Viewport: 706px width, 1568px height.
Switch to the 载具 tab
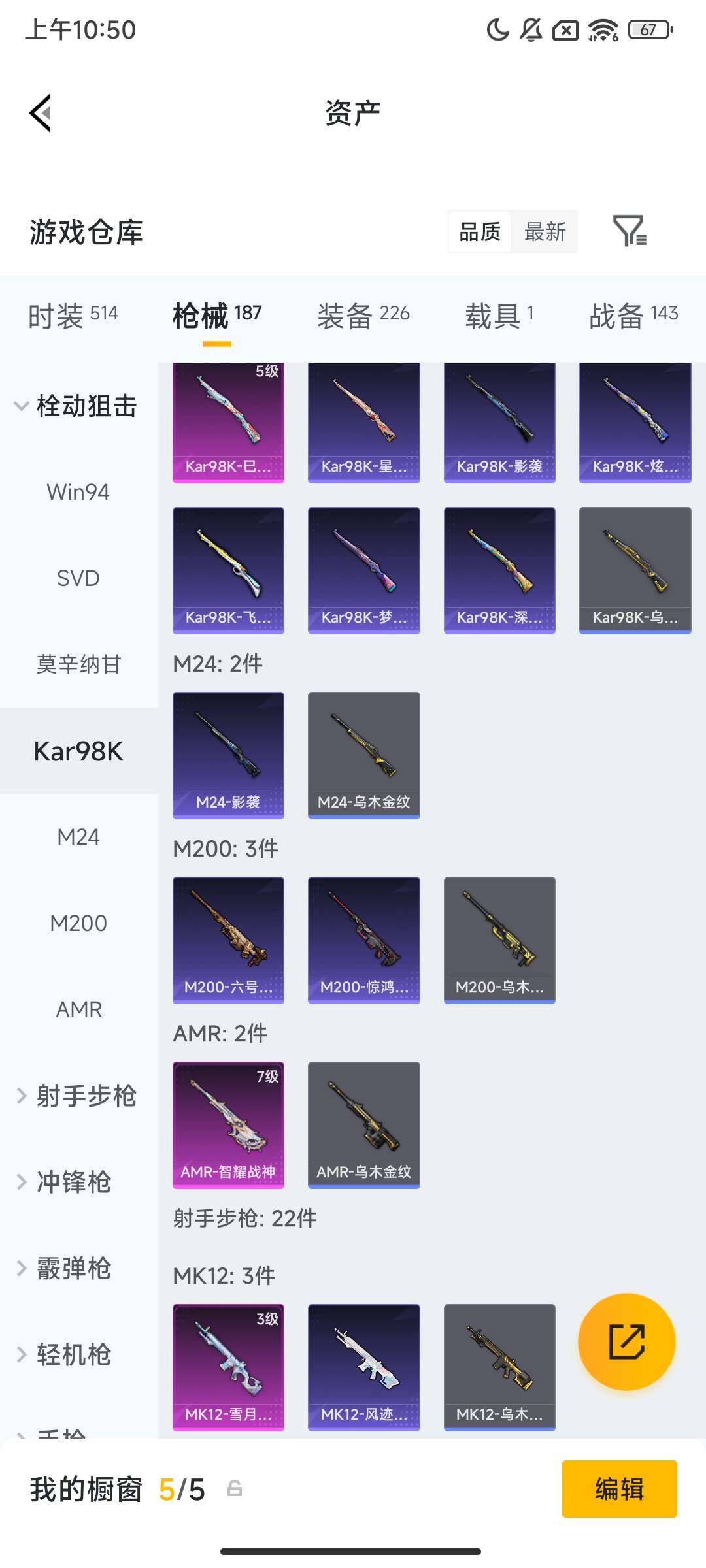[499, 316]
